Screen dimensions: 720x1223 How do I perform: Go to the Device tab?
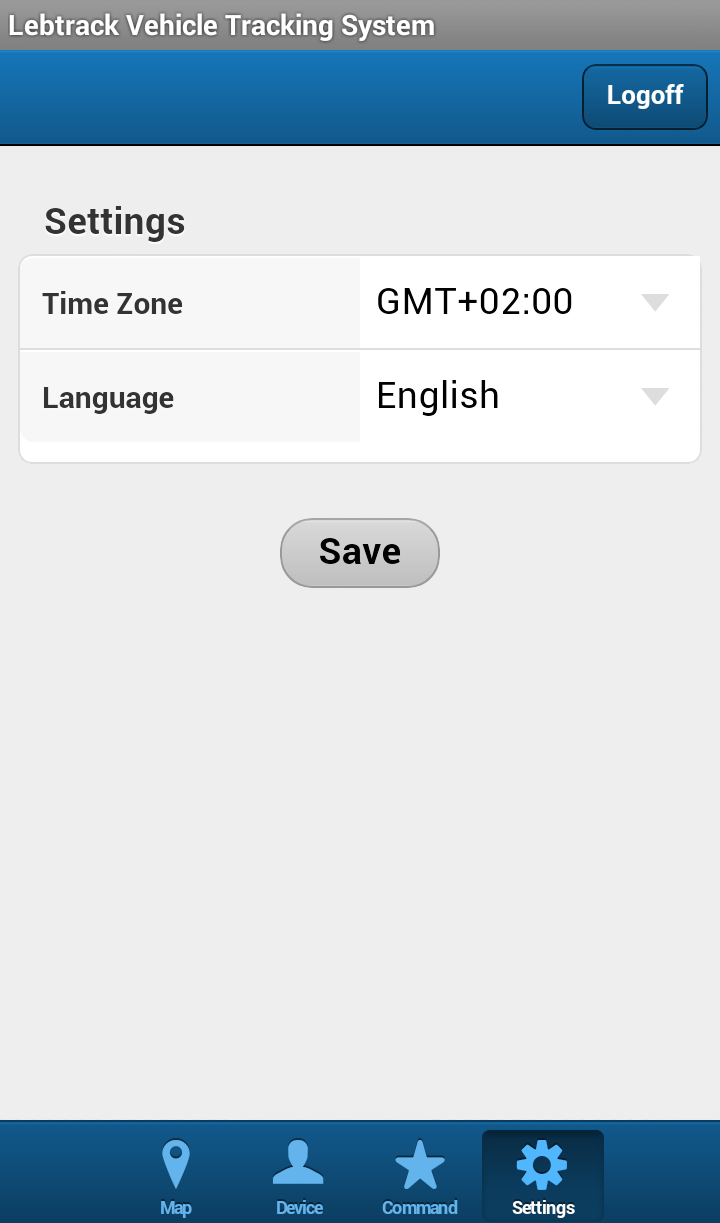coord(299,1177)
